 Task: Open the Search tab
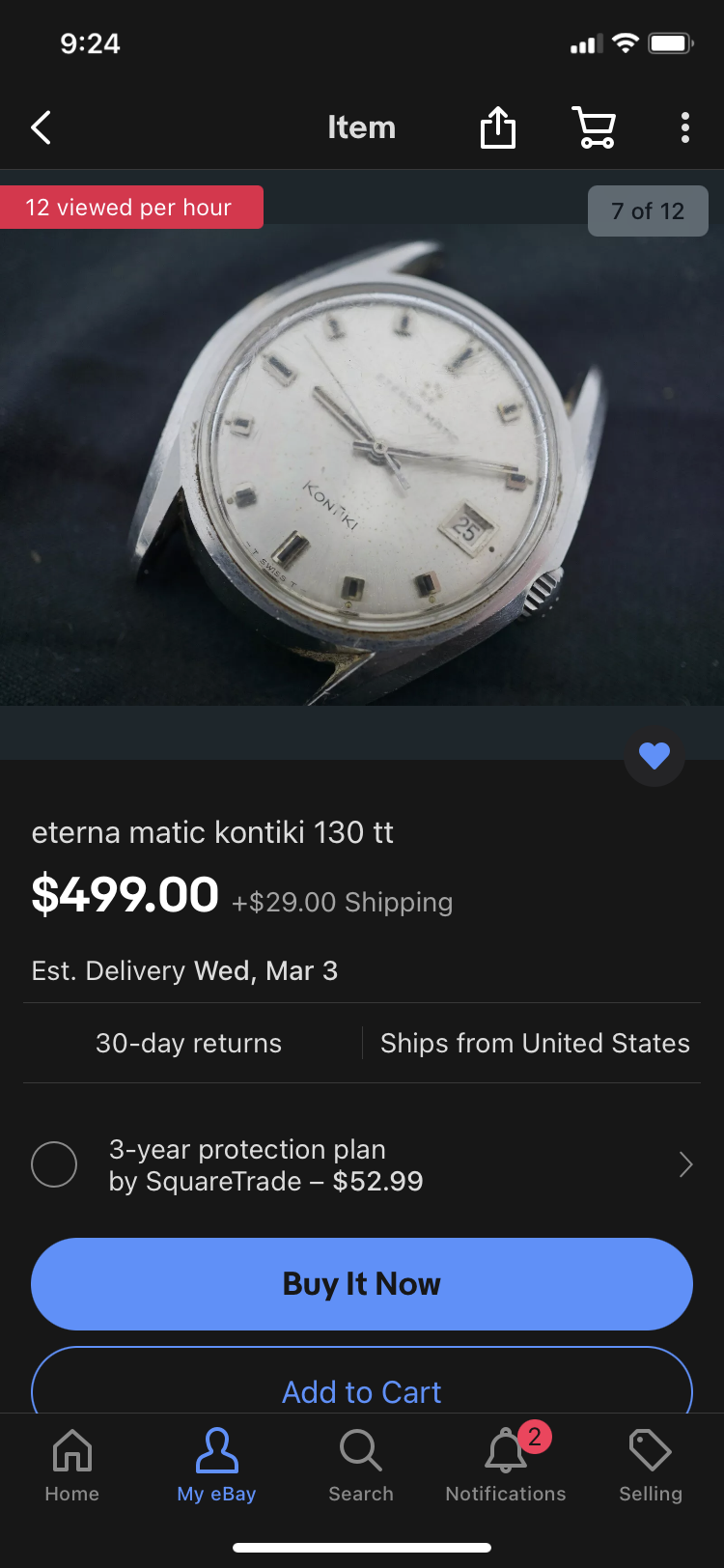(361, 1466)
